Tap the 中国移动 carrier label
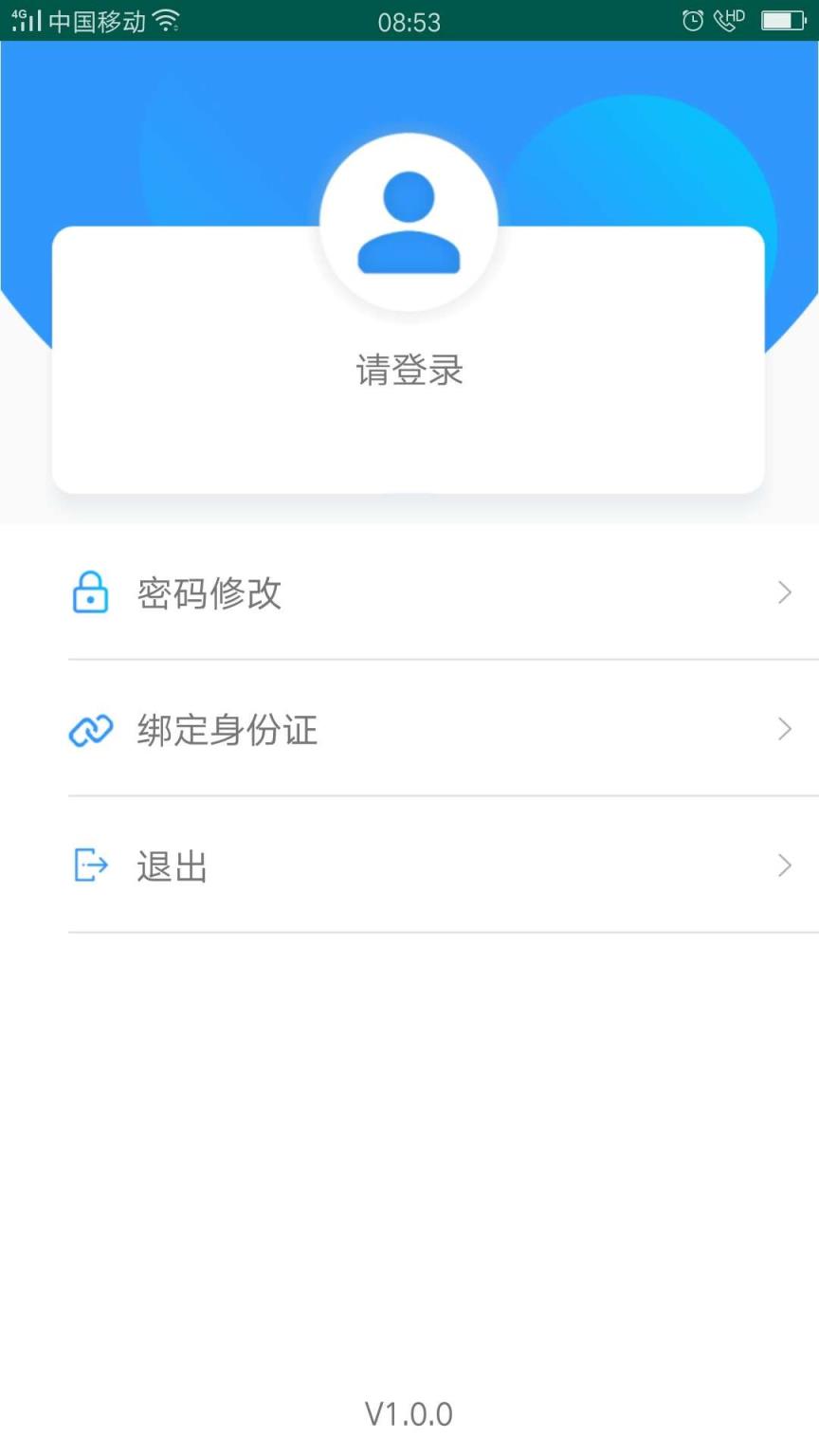Screen dimensions: 819x1456 95,21
